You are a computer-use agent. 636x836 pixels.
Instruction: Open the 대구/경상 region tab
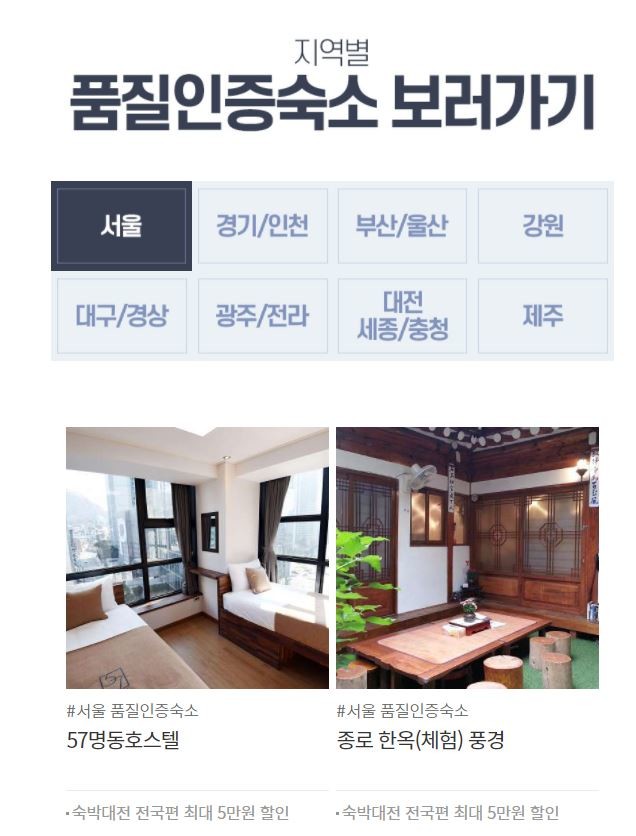point(121,316)
